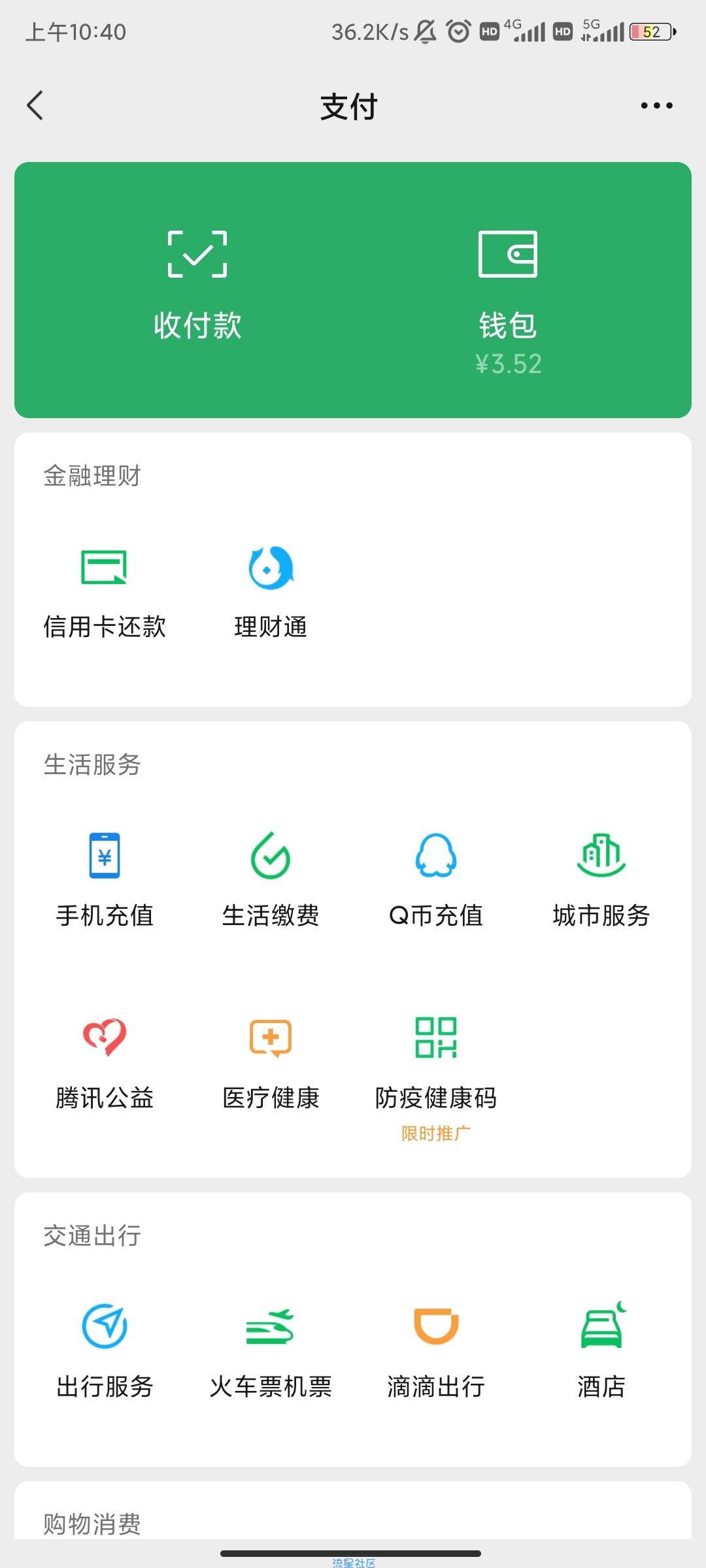Show the 防疫健康码
Image resolution: width=706 pixels, height=1568 pixels.
click(436, 1065)
